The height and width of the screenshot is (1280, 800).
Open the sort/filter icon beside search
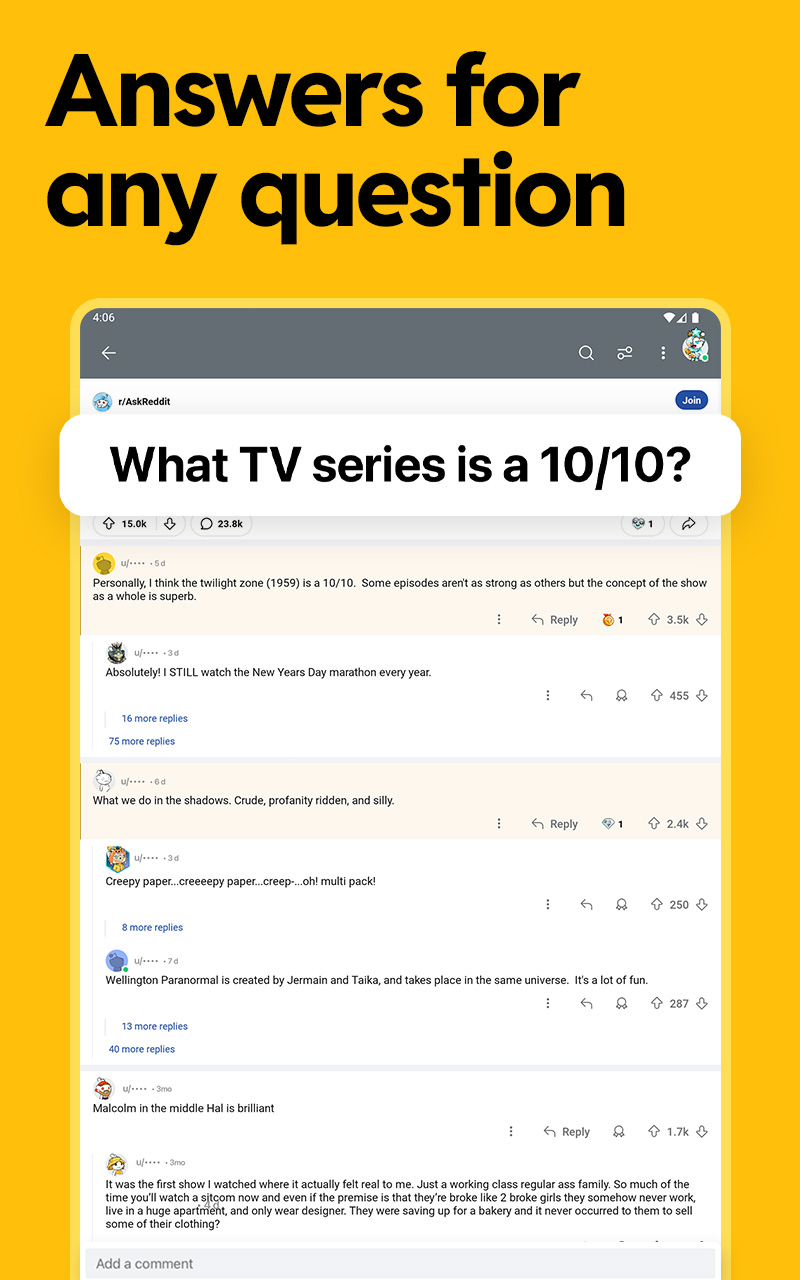point(624,353)
